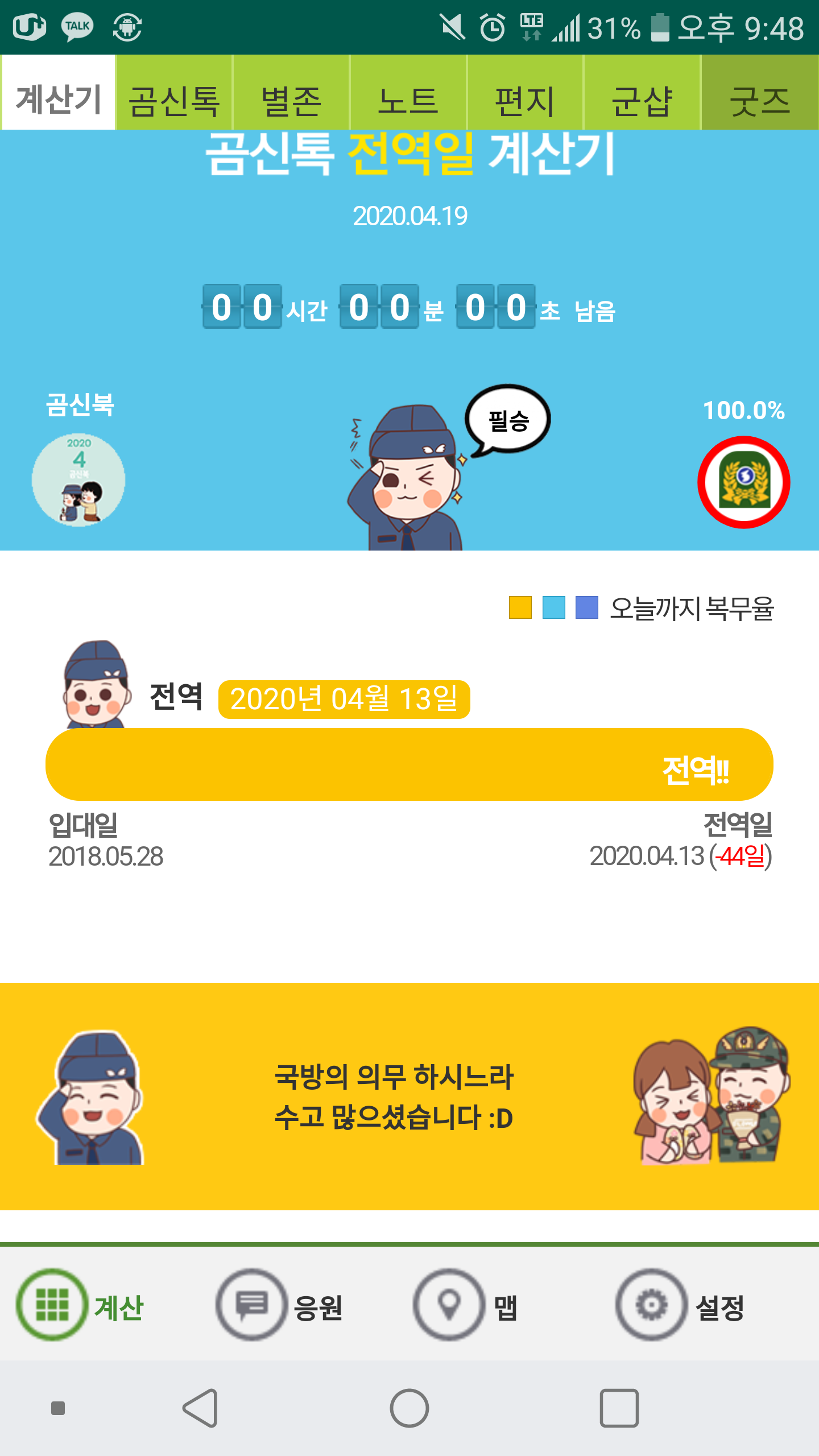Open the 곰신북 2020 April thumbnail

click(x=78, y=479)
